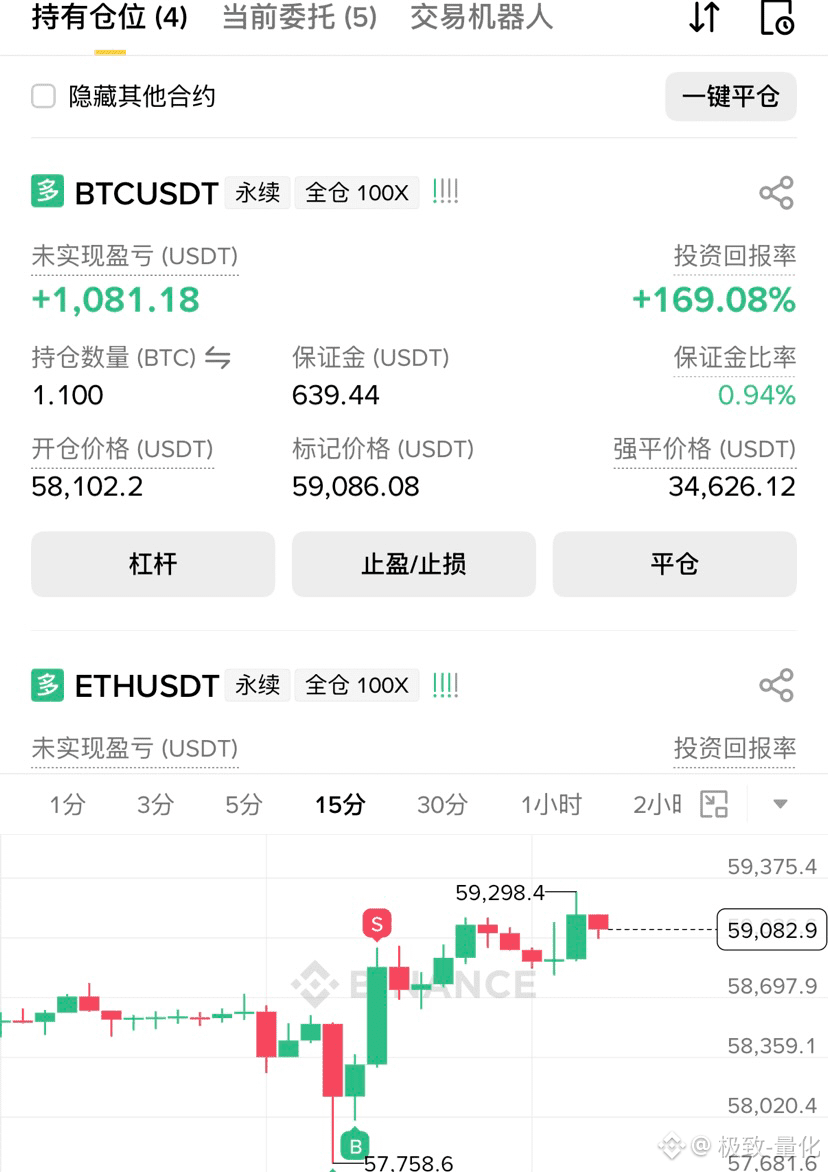
Task: Expand the chart interval dropdown arrow
Action: pyautogui.click(x=780, y=804)
